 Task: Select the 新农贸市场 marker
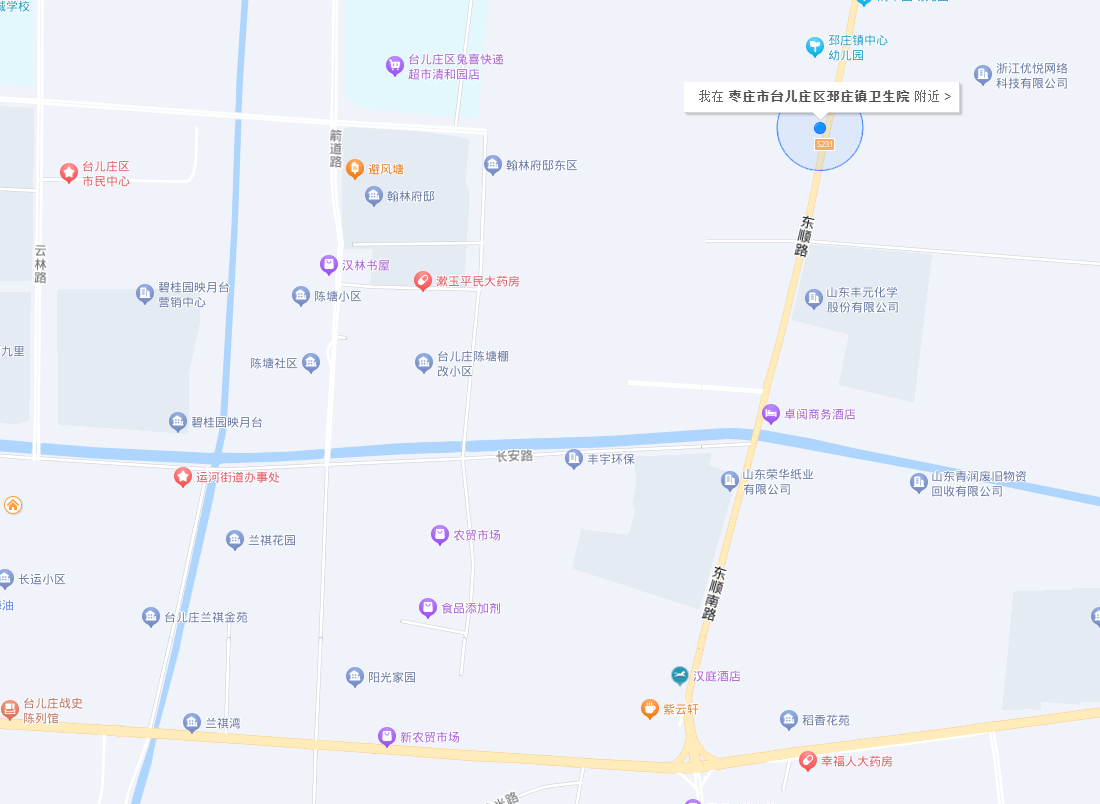point(387,737)
